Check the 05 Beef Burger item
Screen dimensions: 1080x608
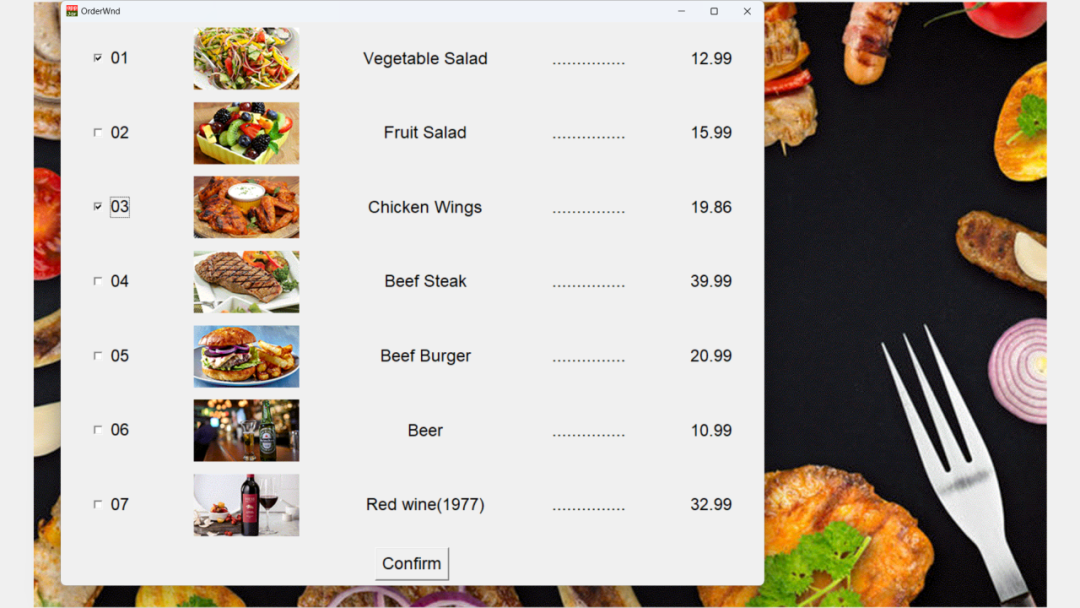coord(98,355)
